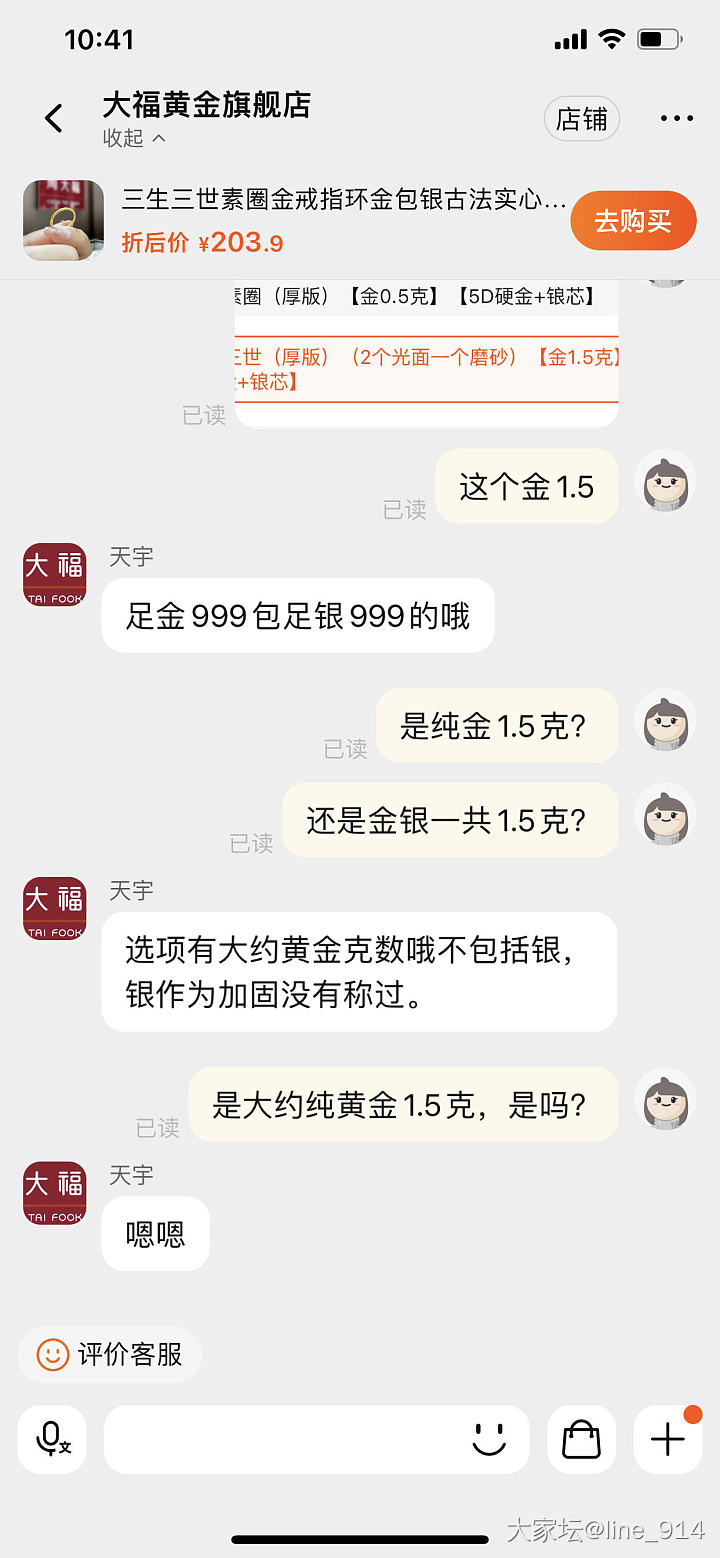Viewport: 720px width, 1558px height.
Task: Open the 店铺 store page
Action: click(581, 119)
